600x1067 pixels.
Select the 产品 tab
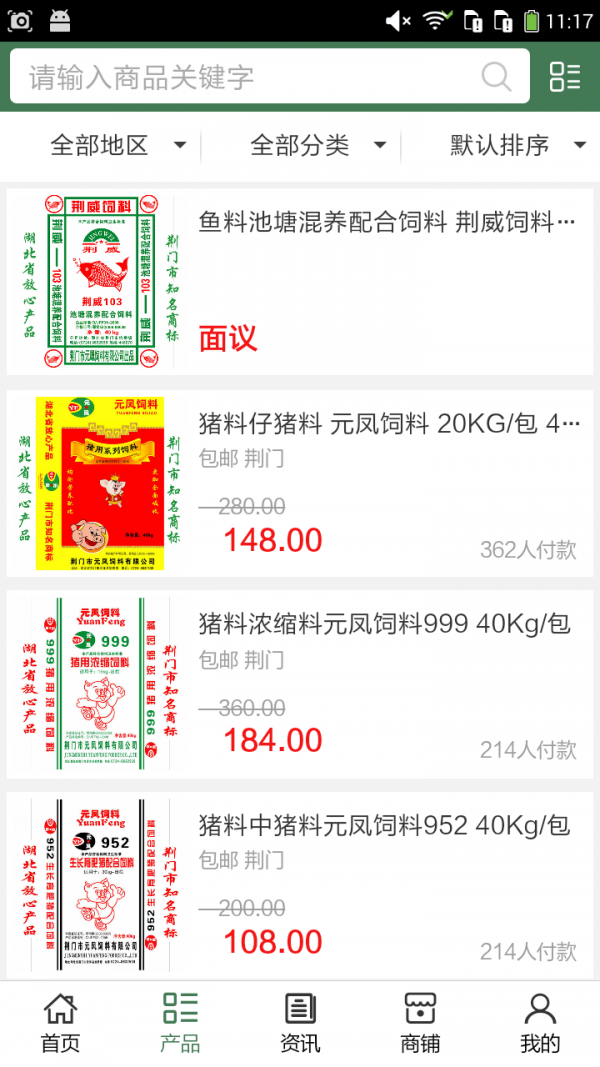[x=180, y=1024]
